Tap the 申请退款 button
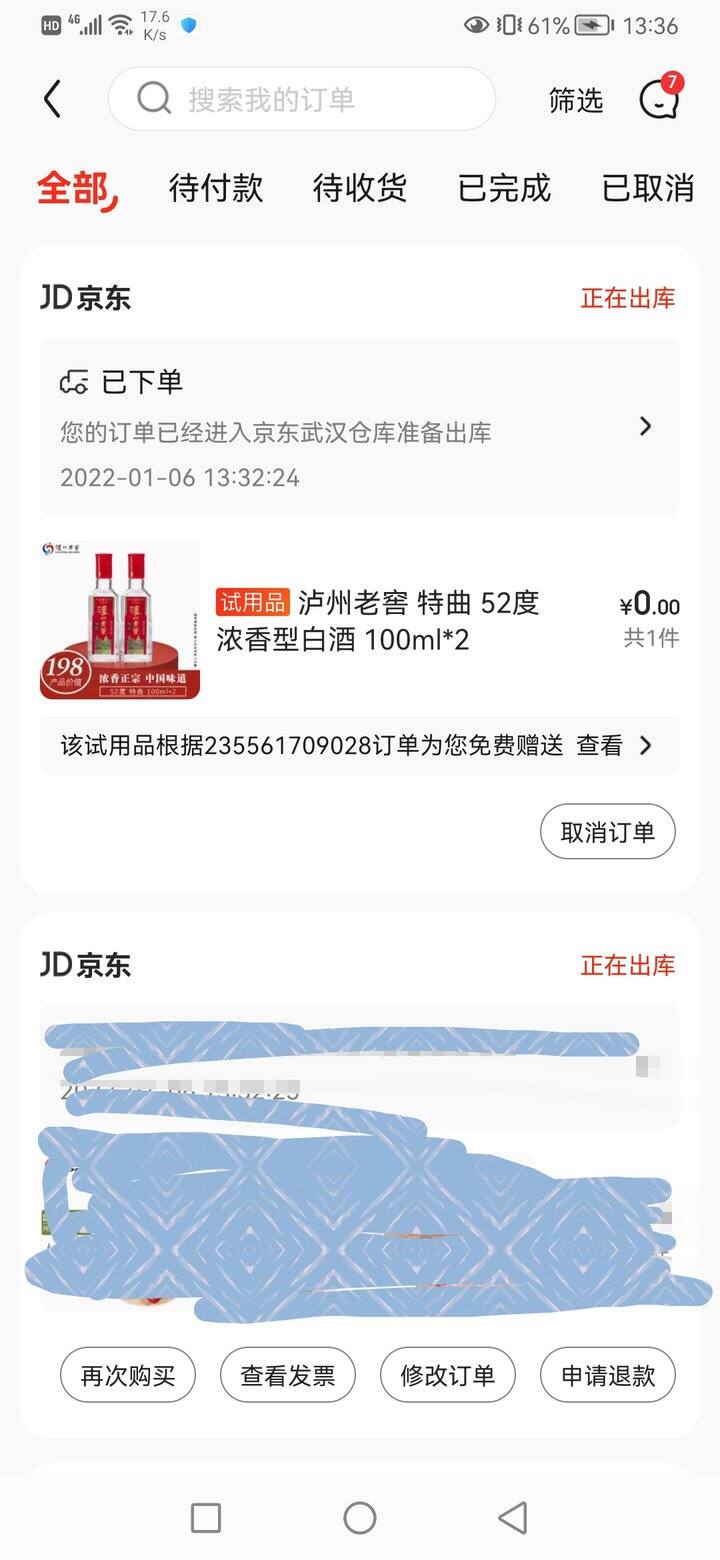Screen dimensions: 720x1560 (x=608, y=1375)
